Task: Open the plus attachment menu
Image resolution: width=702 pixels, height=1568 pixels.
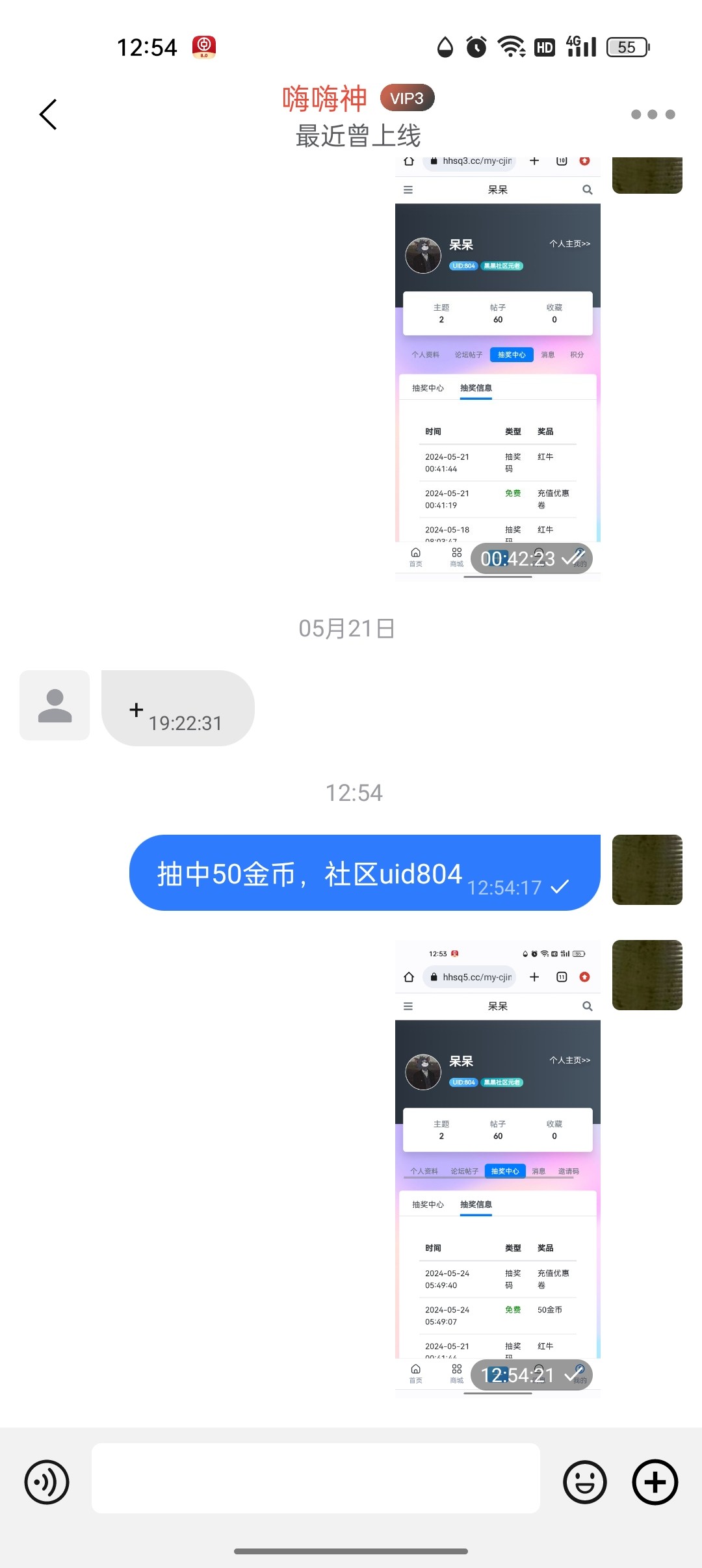Action: pyautogui.click(x=655, y=1482)
